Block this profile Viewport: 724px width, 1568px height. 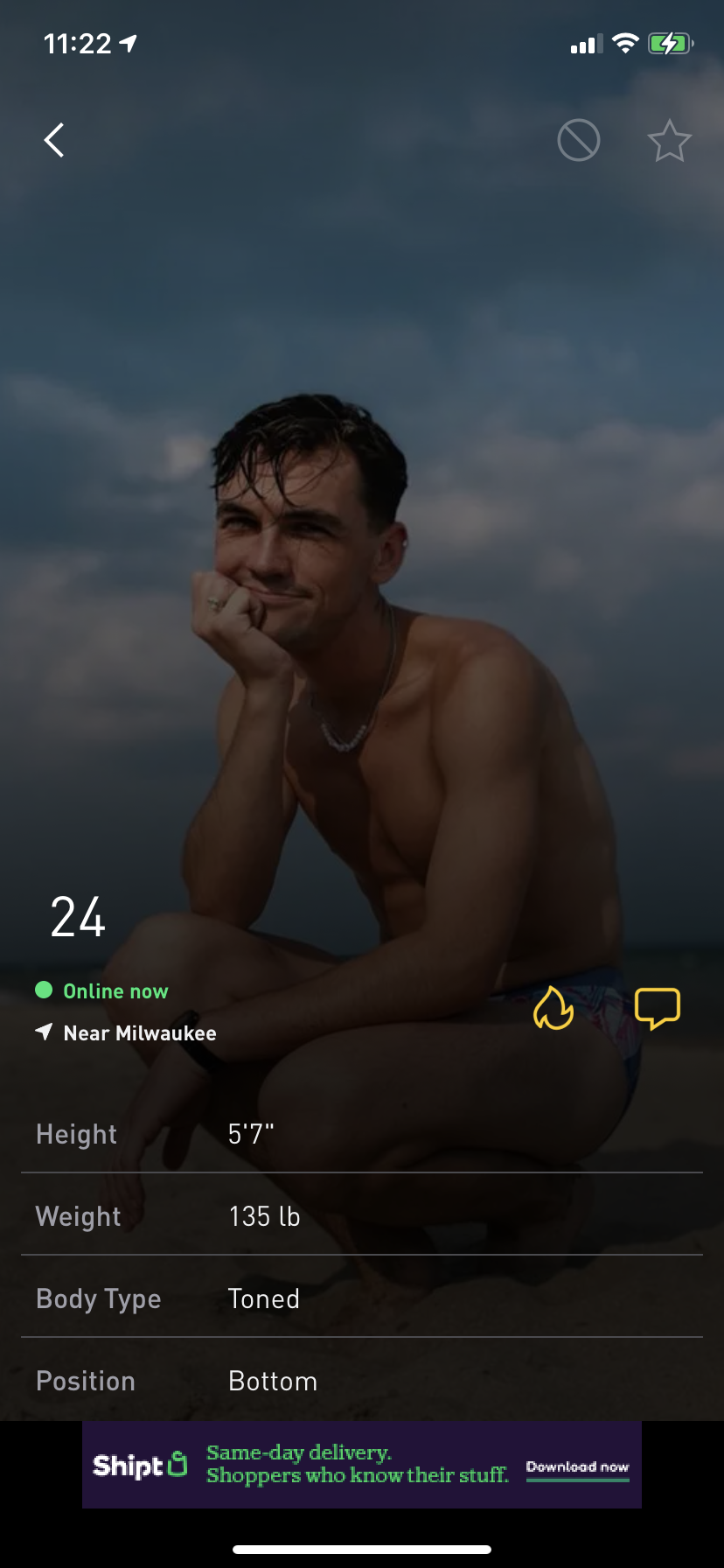578,140
